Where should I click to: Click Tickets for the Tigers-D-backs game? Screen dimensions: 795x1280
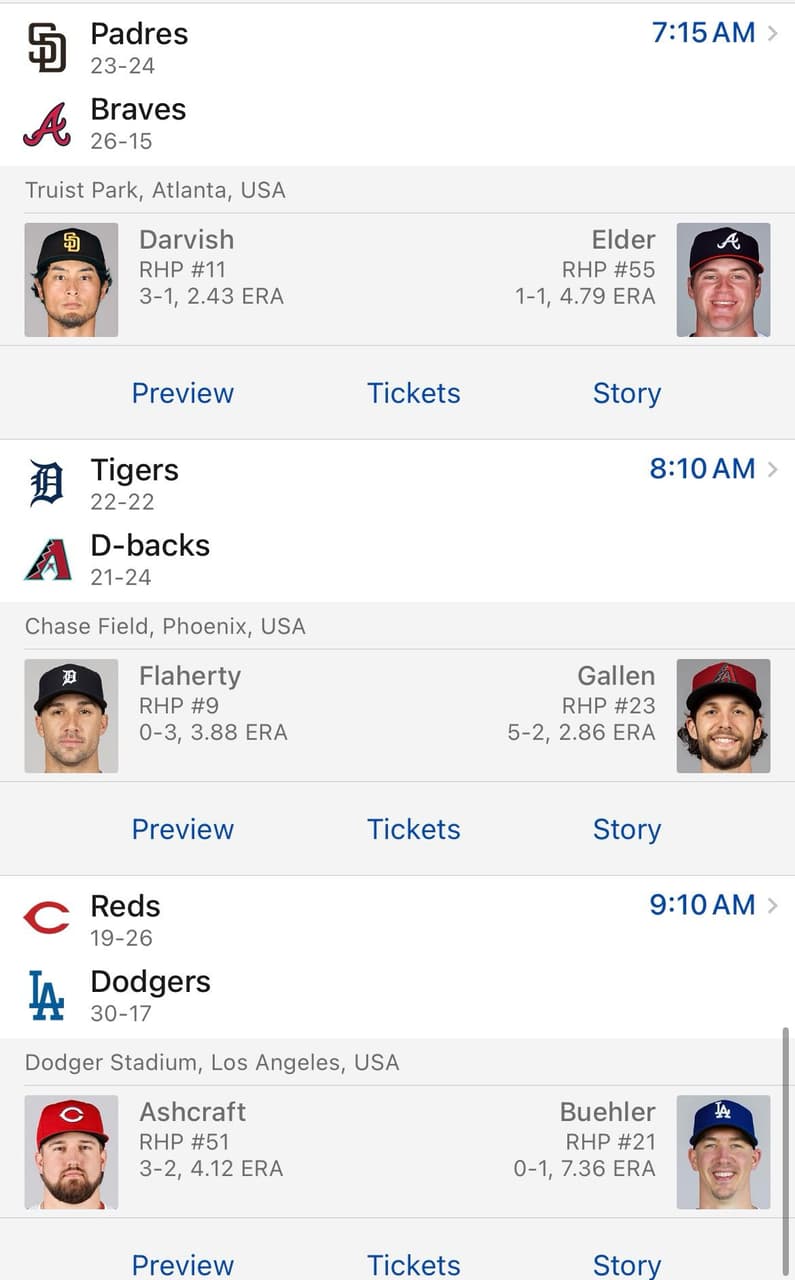tap(414, 829)
